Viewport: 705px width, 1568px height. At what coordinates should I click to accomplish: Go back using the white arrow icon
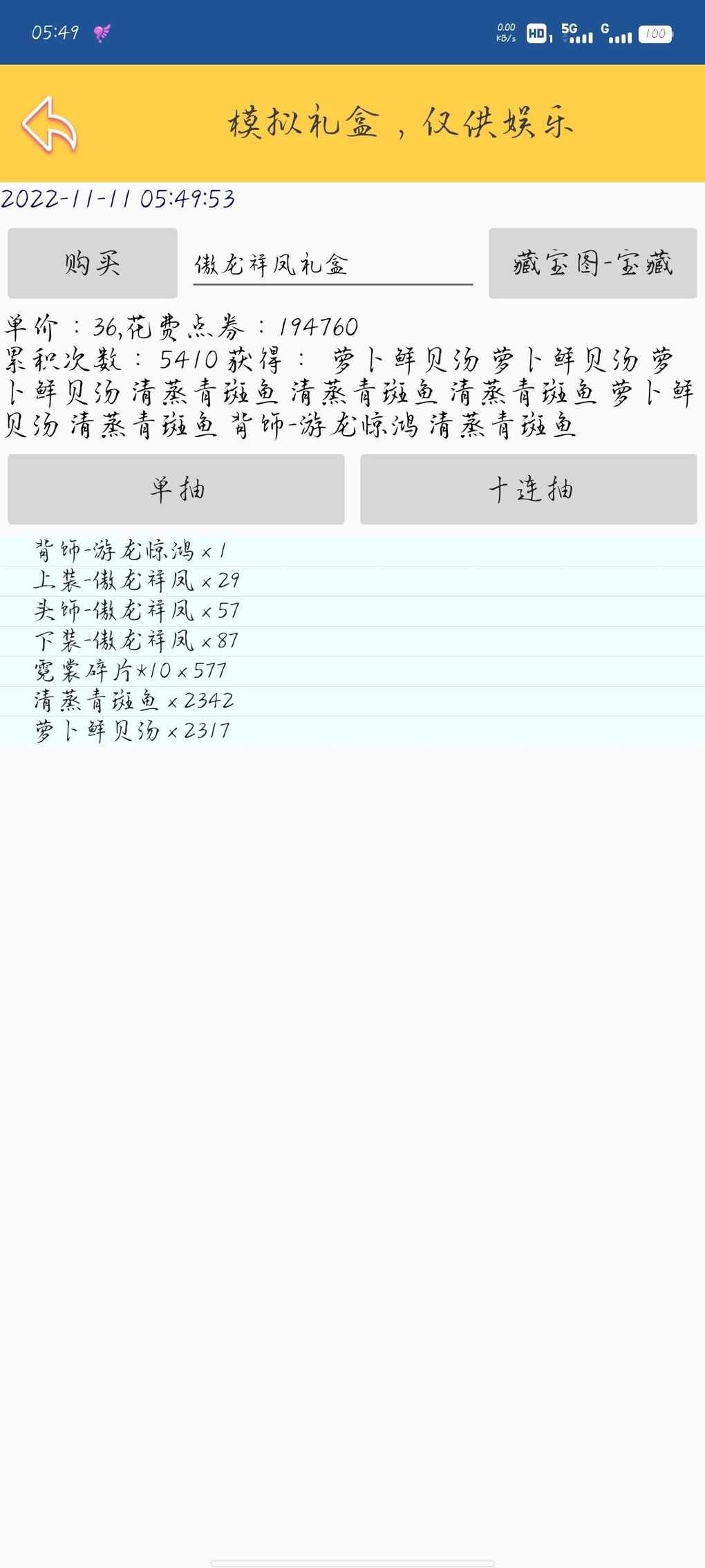pos(50,124)
